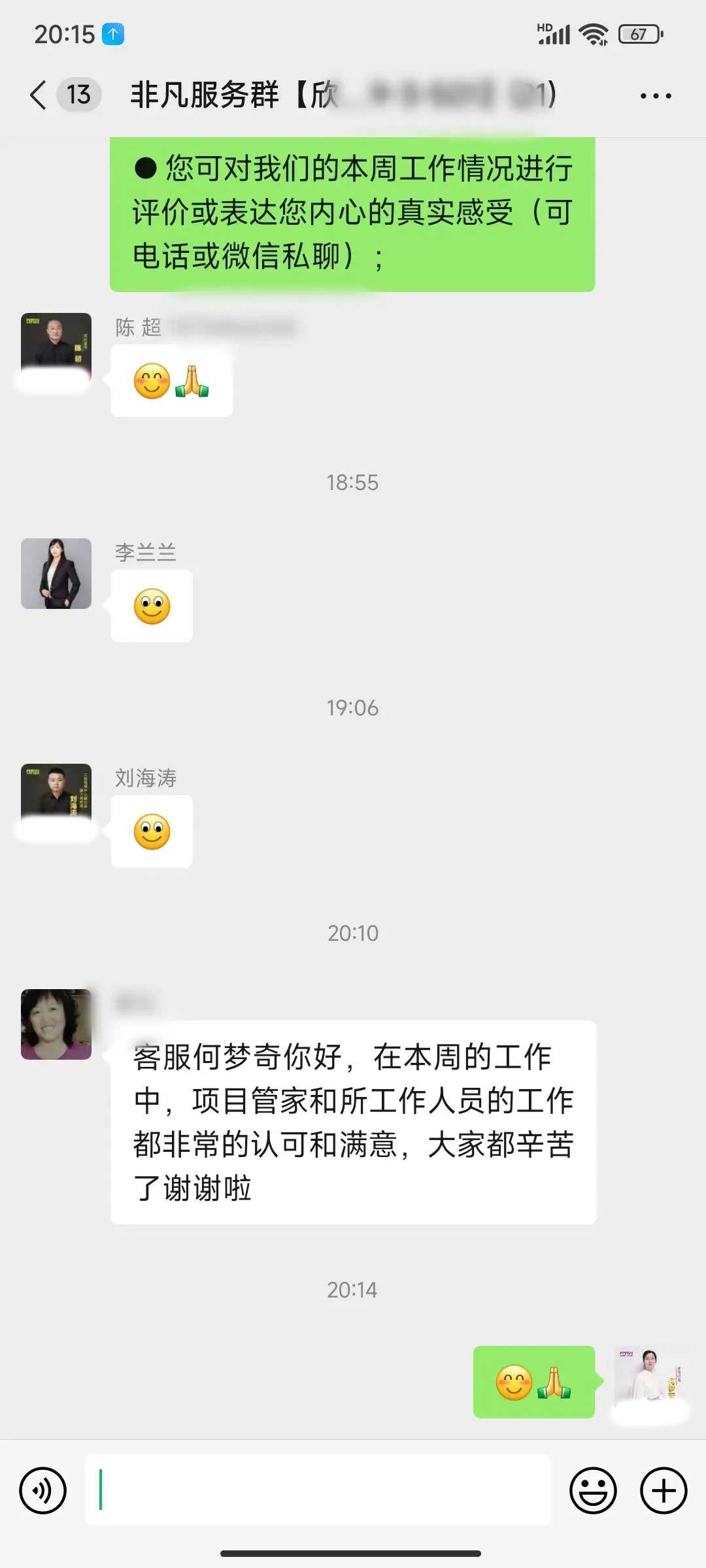706x1568 pixels.
Task: Tap 刘海涛's profile picture
Action: [56, 798]
